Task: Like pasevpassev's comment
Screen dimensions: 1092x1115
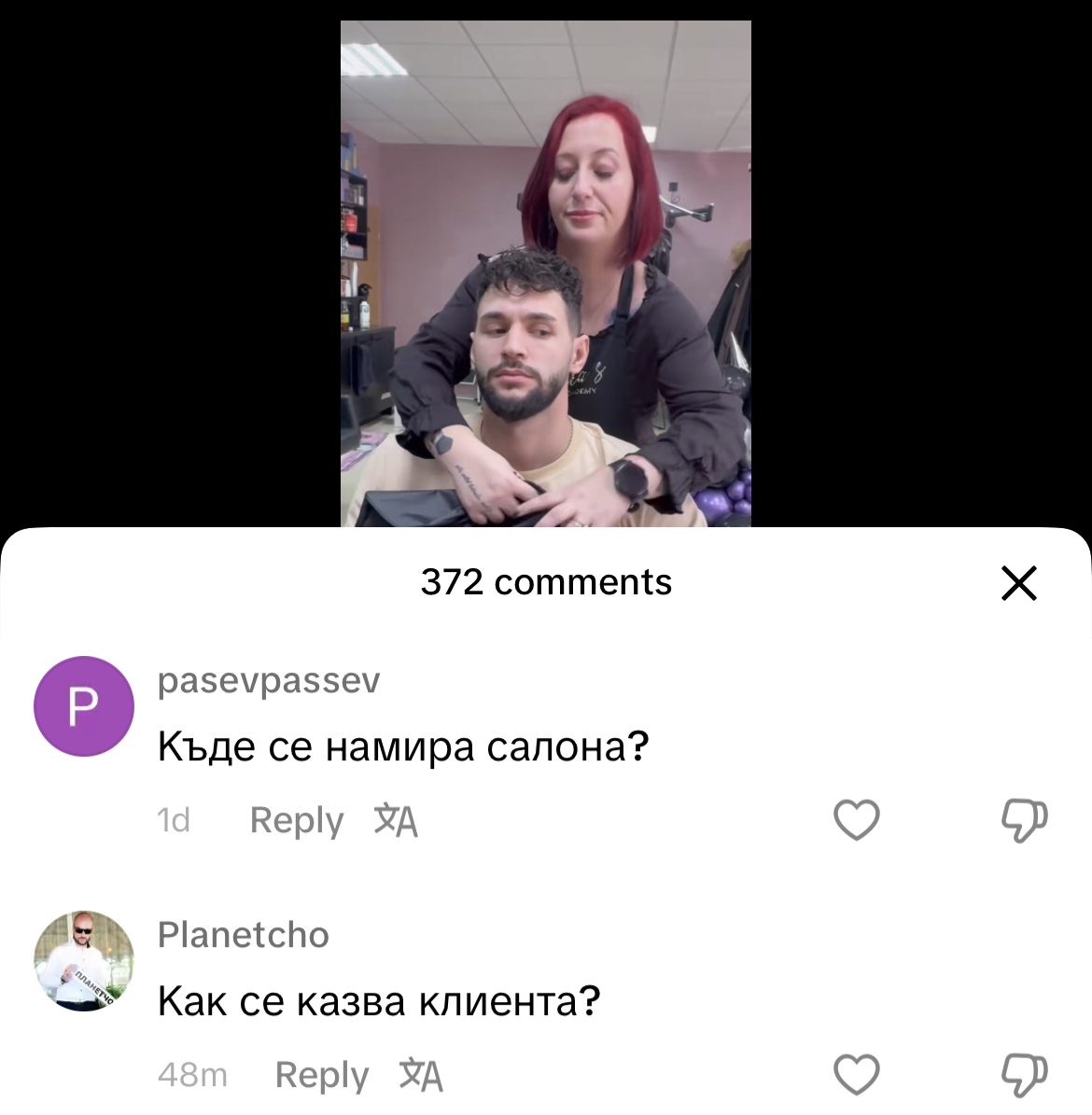Action: point(856,820)
